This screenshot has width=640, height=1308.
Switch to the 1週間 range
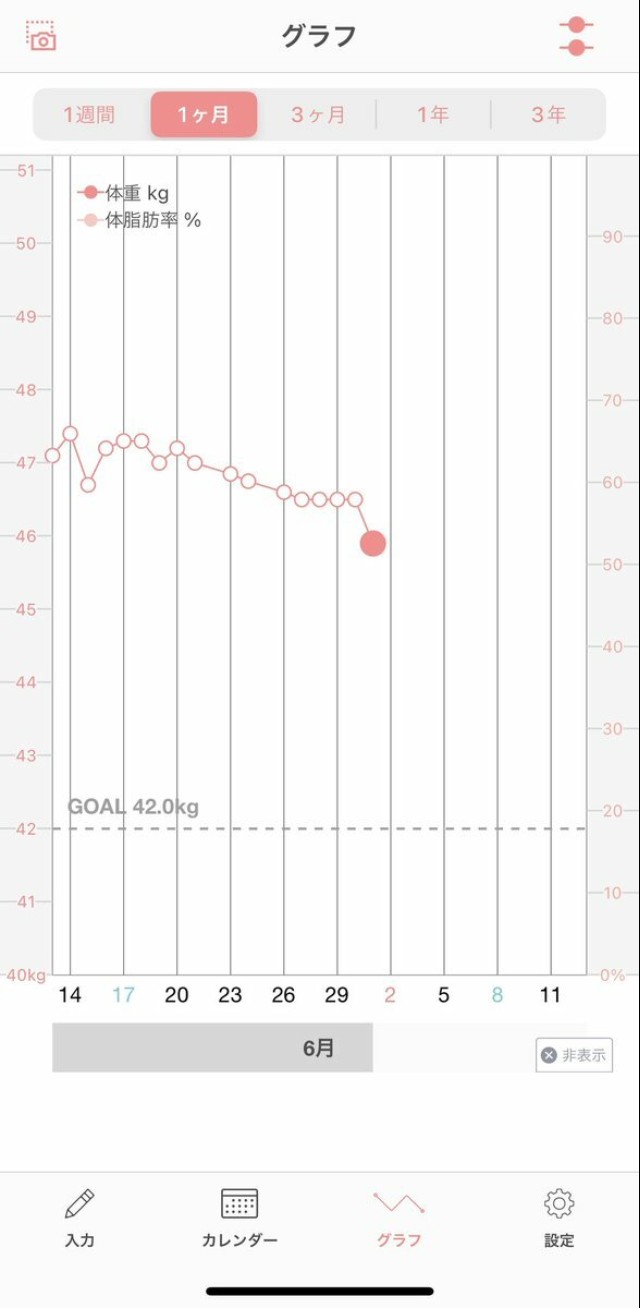[x=89, y=115]
